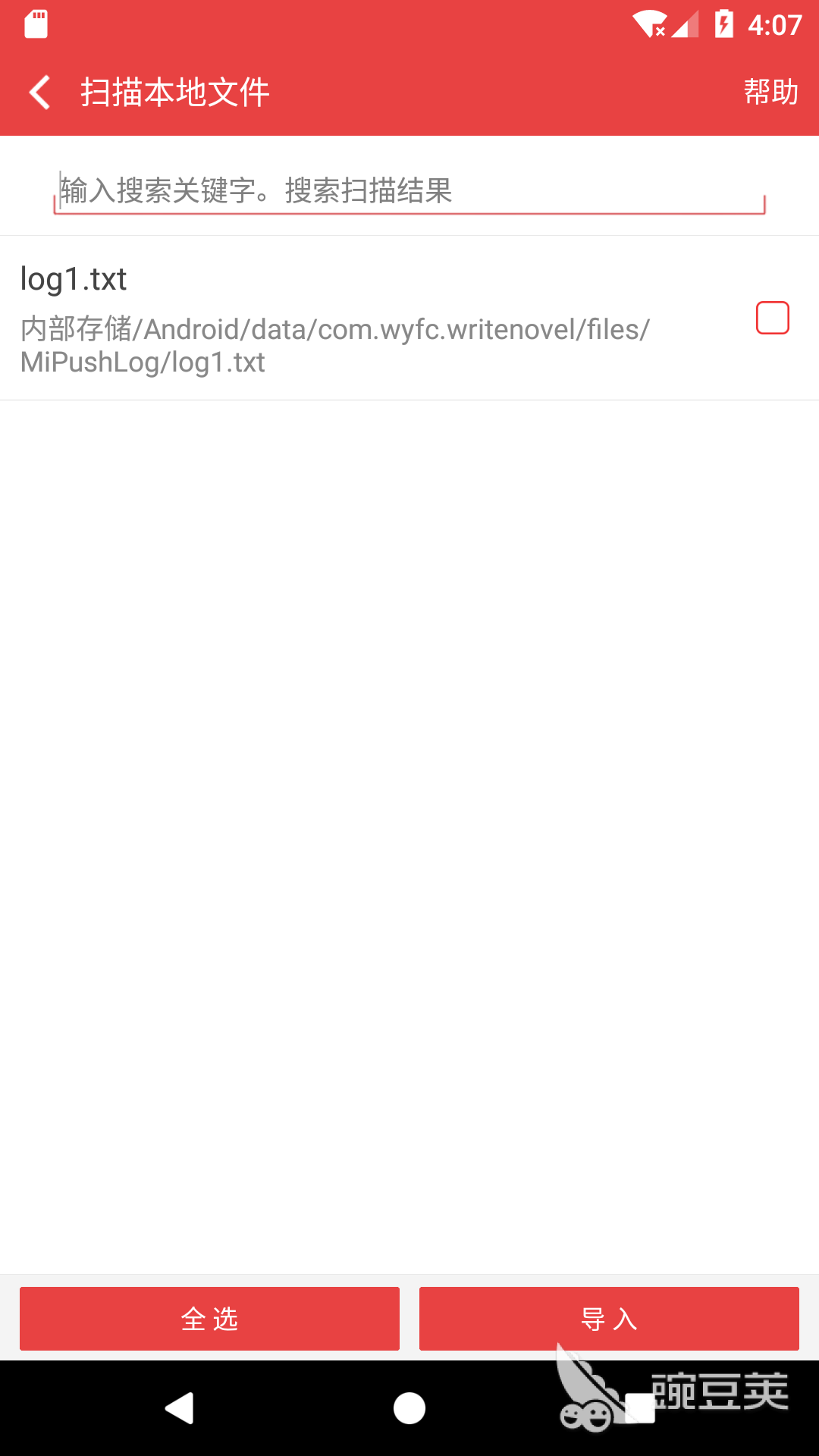Screen dimensions: 819x1456
Task: Go back from 扫描本地文件 screen
Action: pos(39,93)
